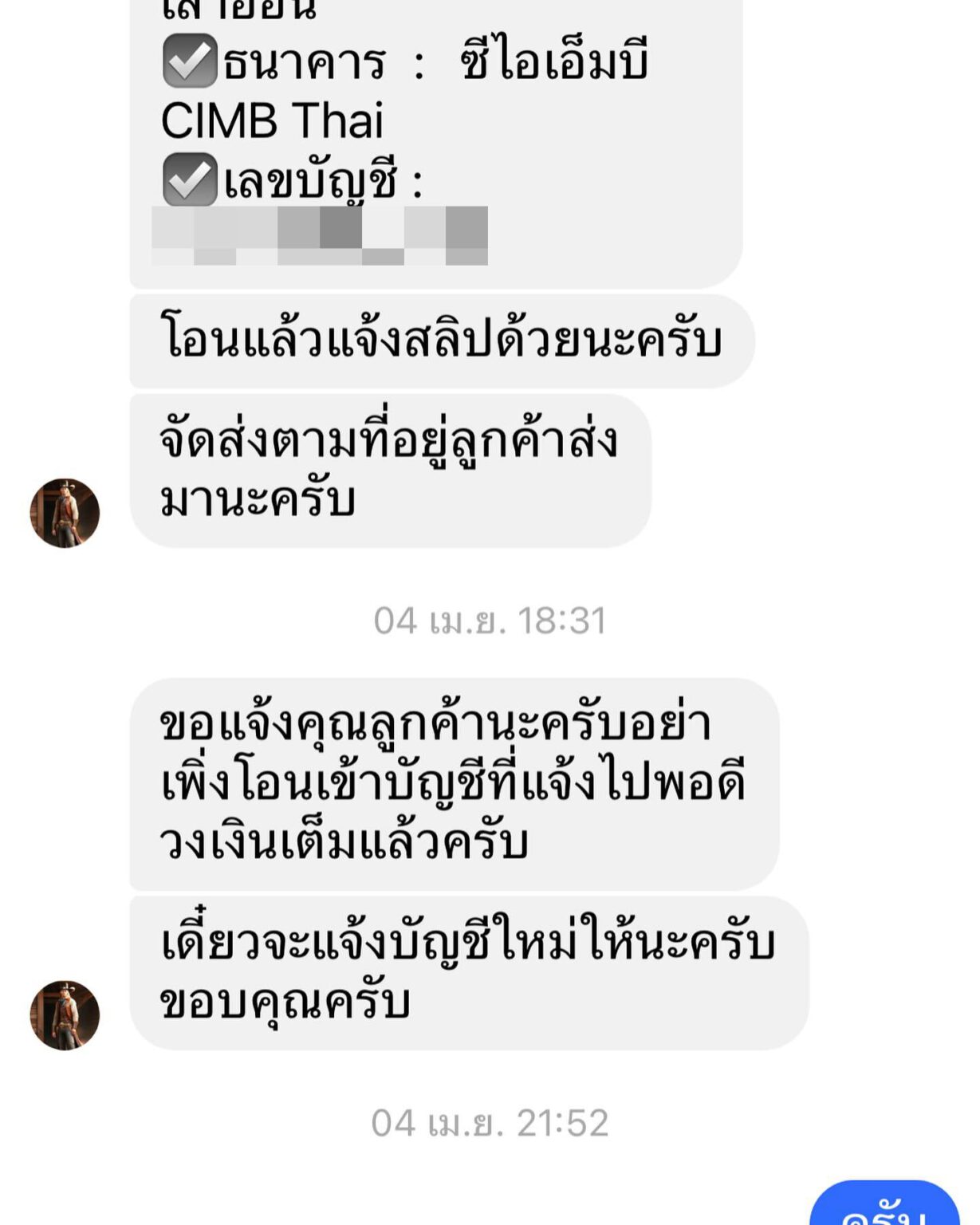The image size is (980, 1225).
Task: Expand the shipping address message bubble
Action: coord(391,471)
